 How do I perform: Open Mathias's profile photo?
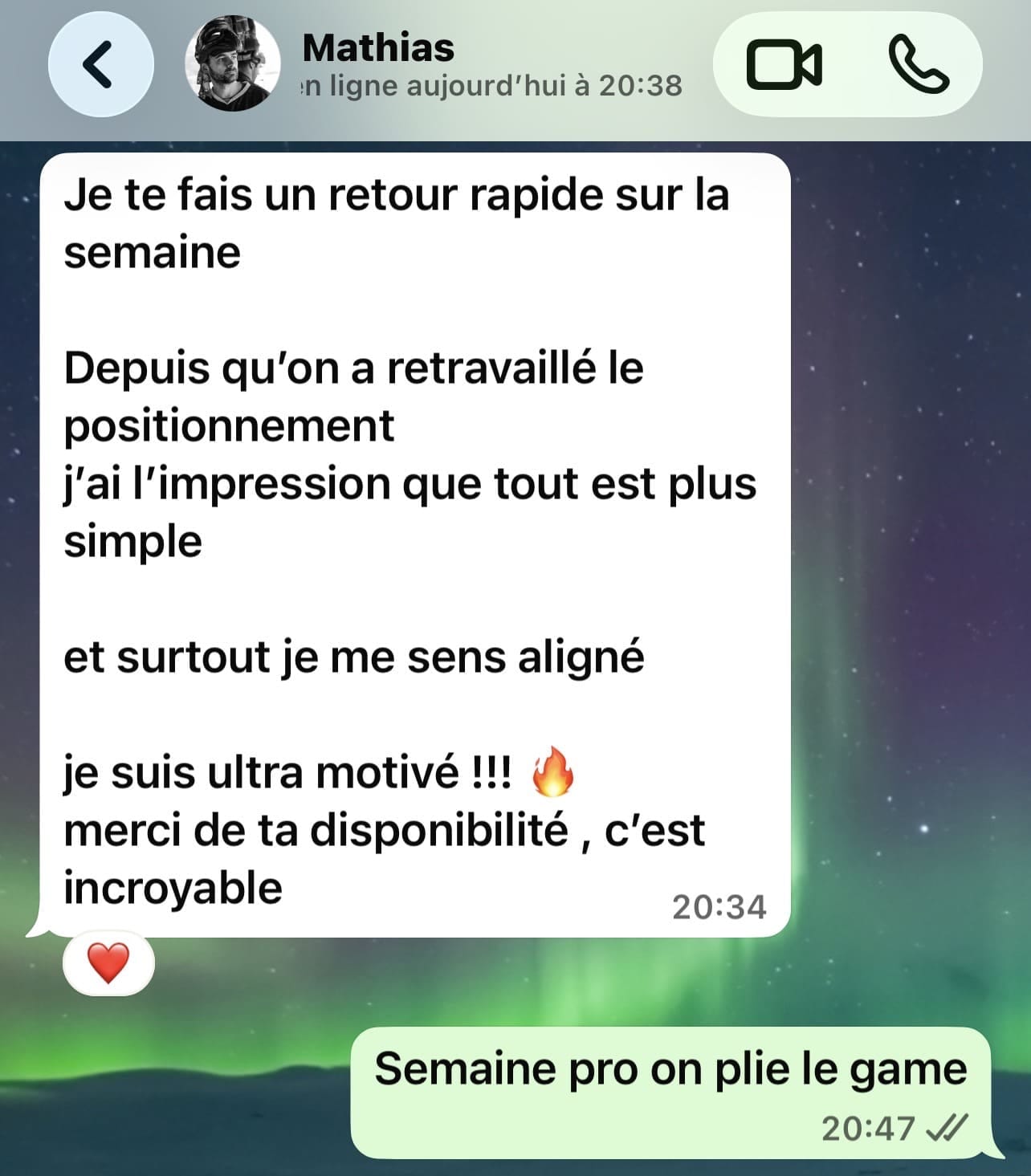(x=233, y=64)
